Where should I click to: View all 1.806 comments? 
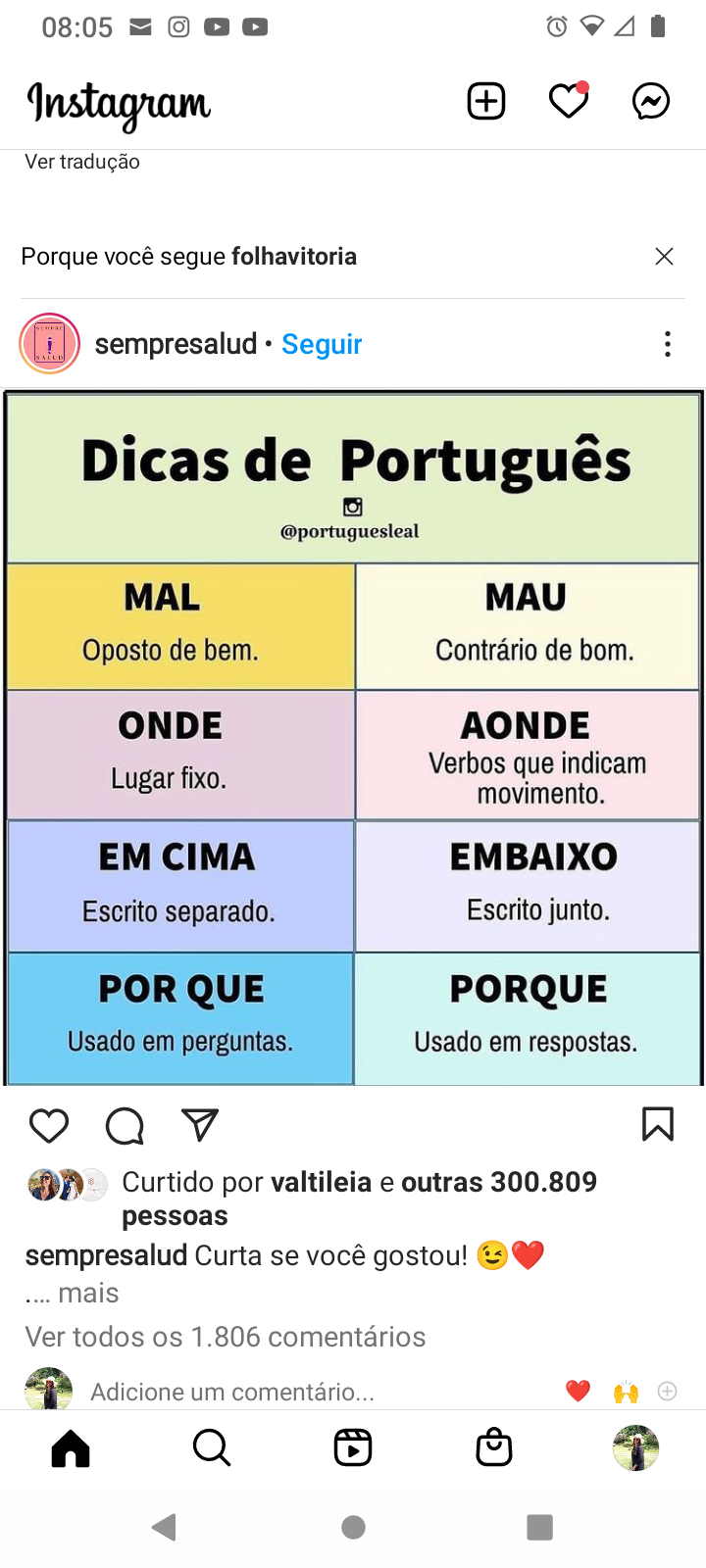click(x=225, y=1336)
